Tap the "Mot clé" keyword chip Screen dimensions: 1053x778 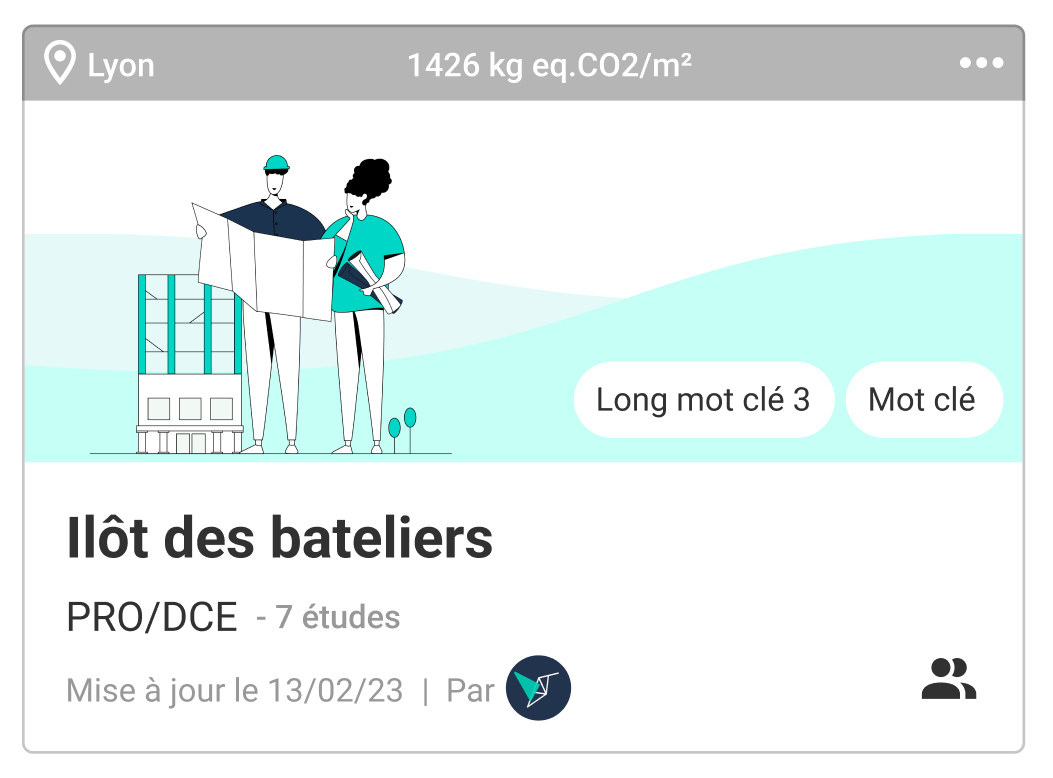tap(922, 400)
